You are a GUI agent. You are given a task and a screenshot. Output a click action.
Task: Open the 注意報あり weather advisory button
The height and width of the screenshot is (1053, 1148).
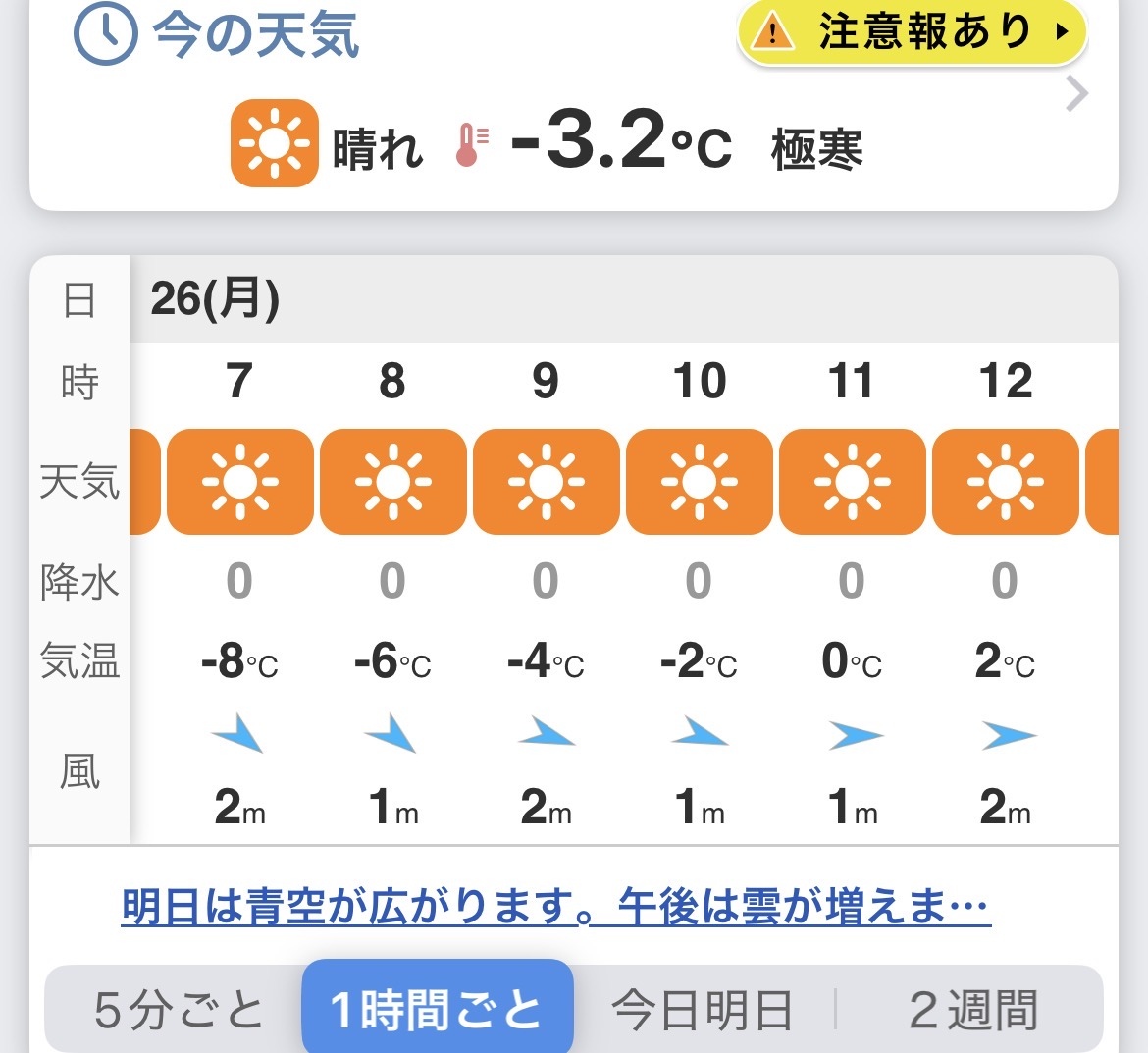point(912,32)
